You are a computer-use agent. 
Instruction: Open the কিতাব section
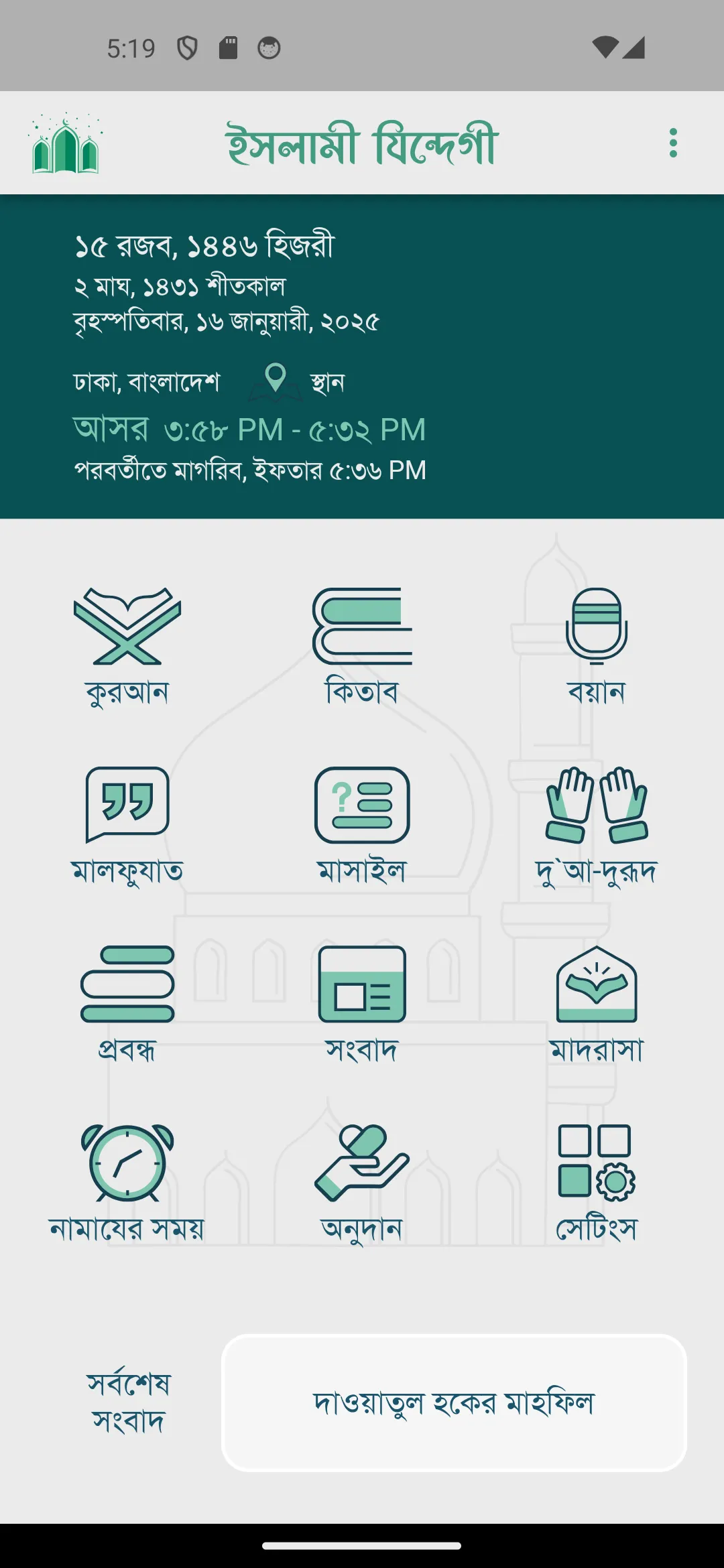tap(362, 645)
